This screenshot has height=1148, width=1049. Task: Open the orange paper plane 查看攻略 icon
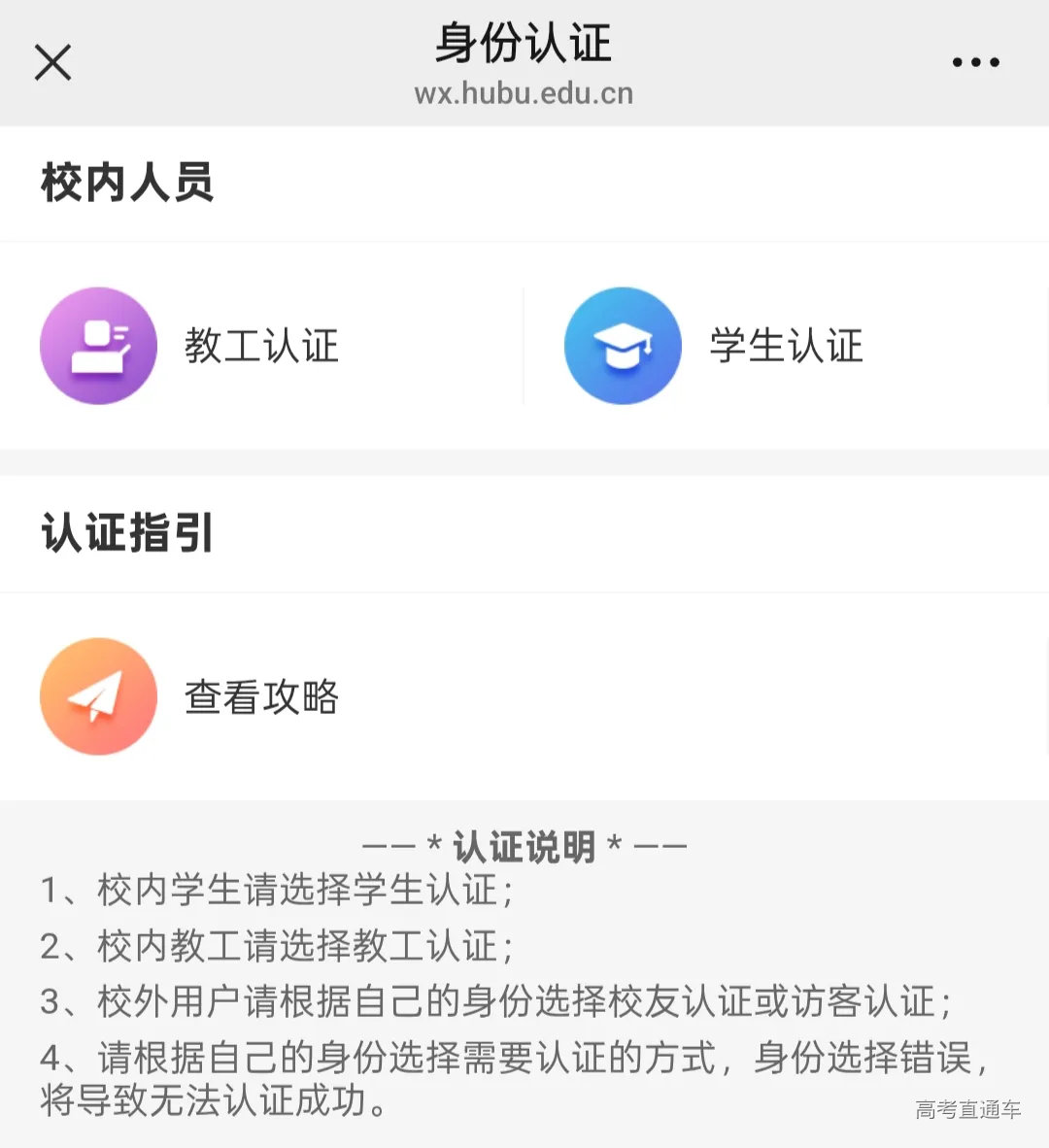[x=98, y=696]
